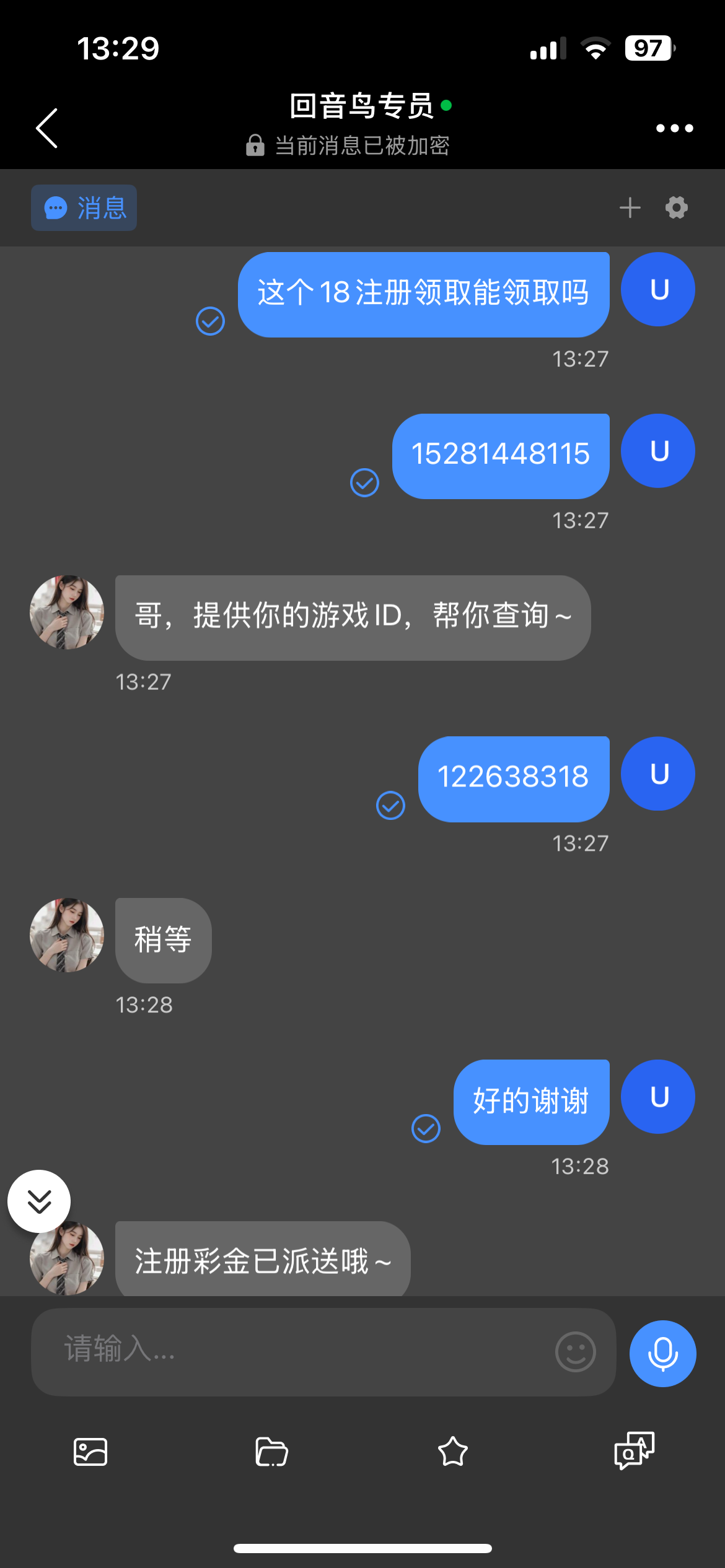Screen dimensions: 725x1568
Task: Tap the plus icon in the toolbar
Action: [630, 207]
